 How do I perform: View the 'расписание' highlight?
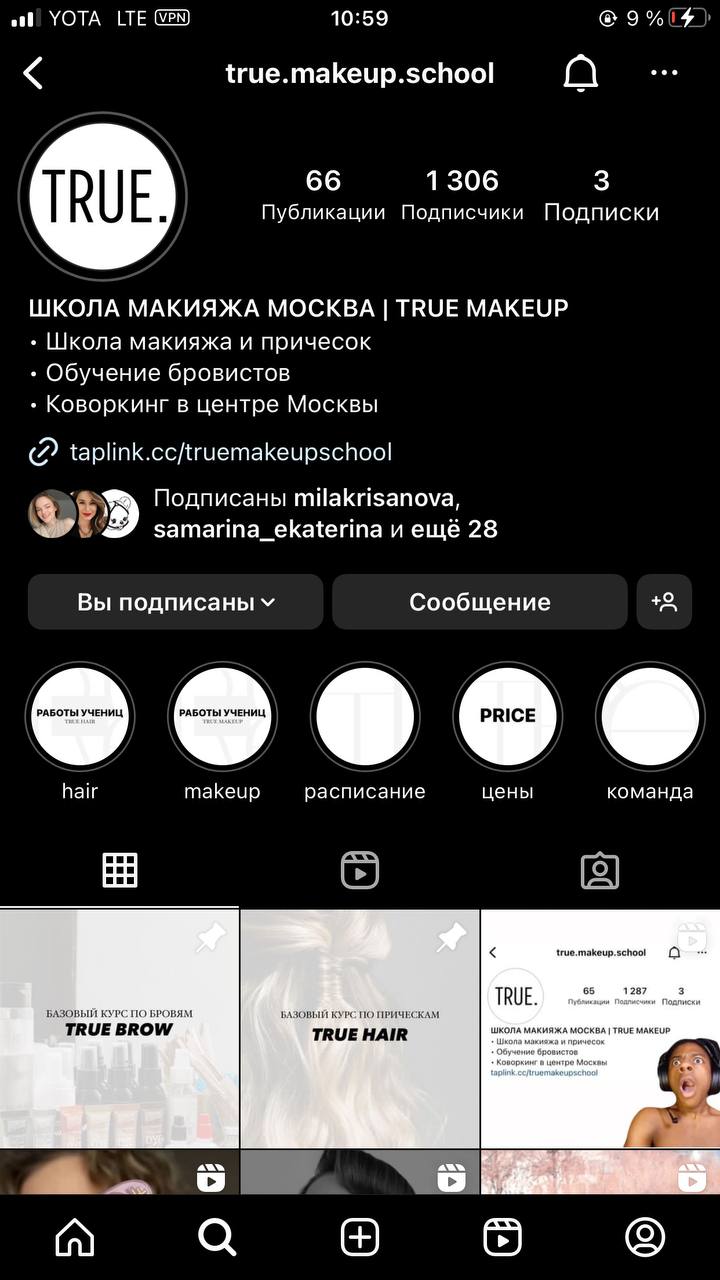365,716
